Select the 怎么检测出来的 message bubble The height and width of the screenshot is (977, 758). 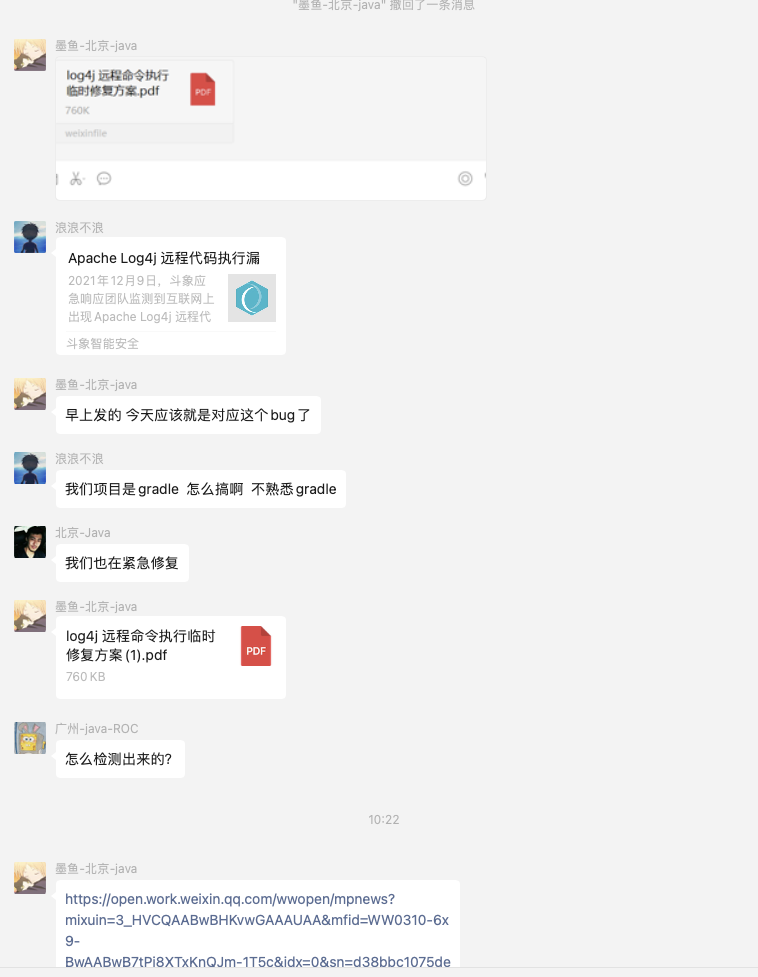pos(120,759)
